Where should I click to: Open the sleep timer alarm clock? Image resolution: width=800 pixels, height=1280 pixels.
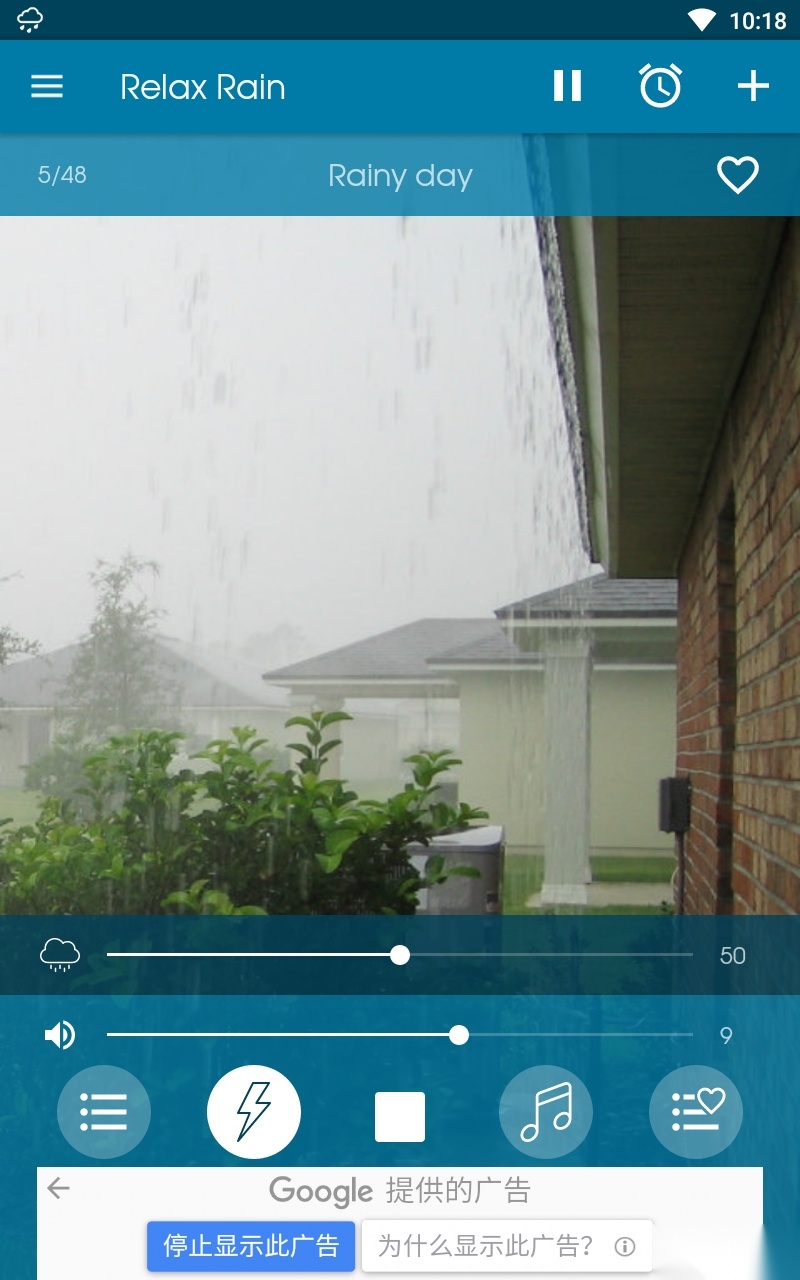coord(660,86)
